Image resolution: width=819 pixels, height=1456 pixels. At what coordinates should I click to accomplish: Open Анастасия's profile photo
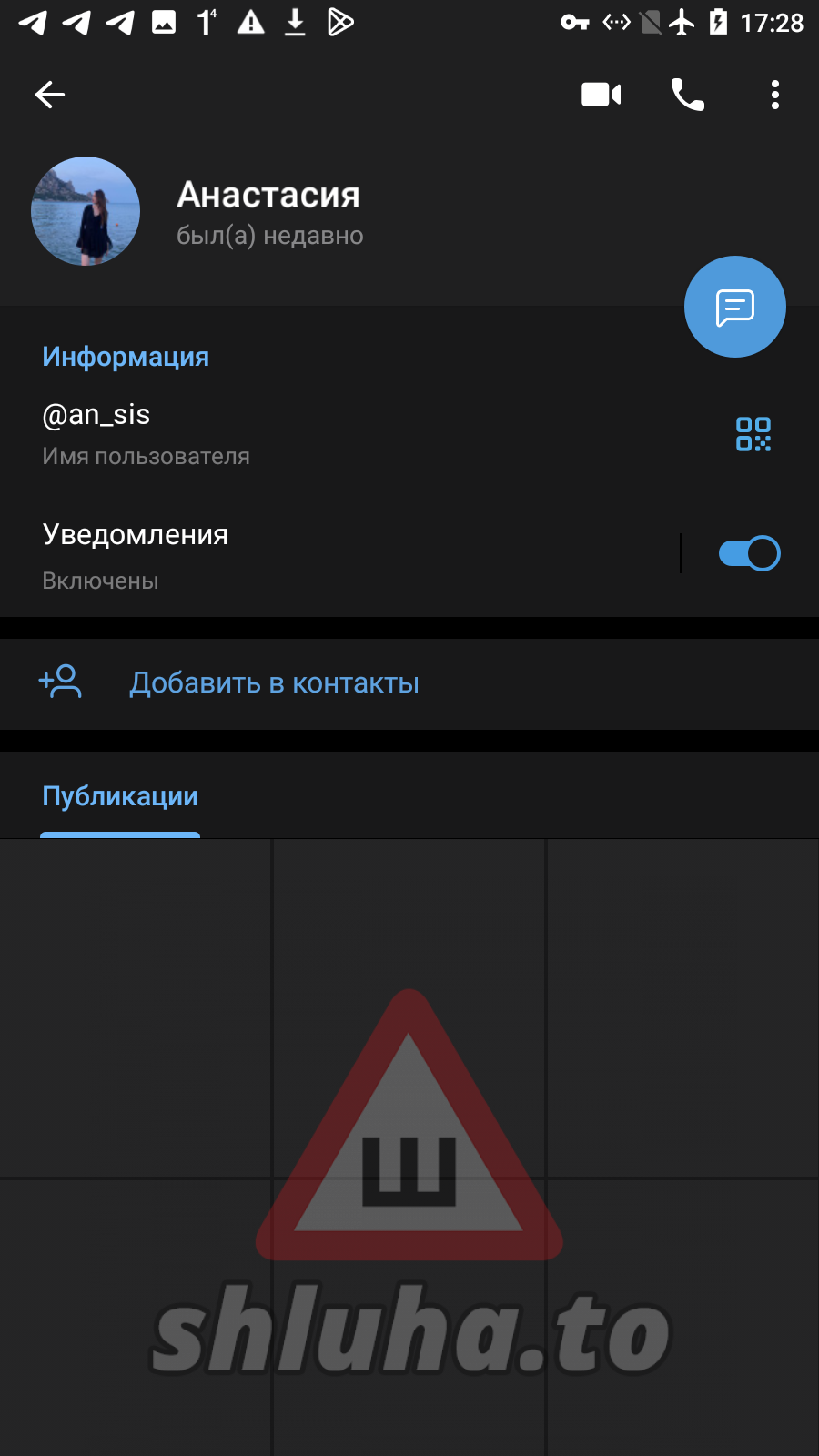pyautogui.click(x=86, y=211)
